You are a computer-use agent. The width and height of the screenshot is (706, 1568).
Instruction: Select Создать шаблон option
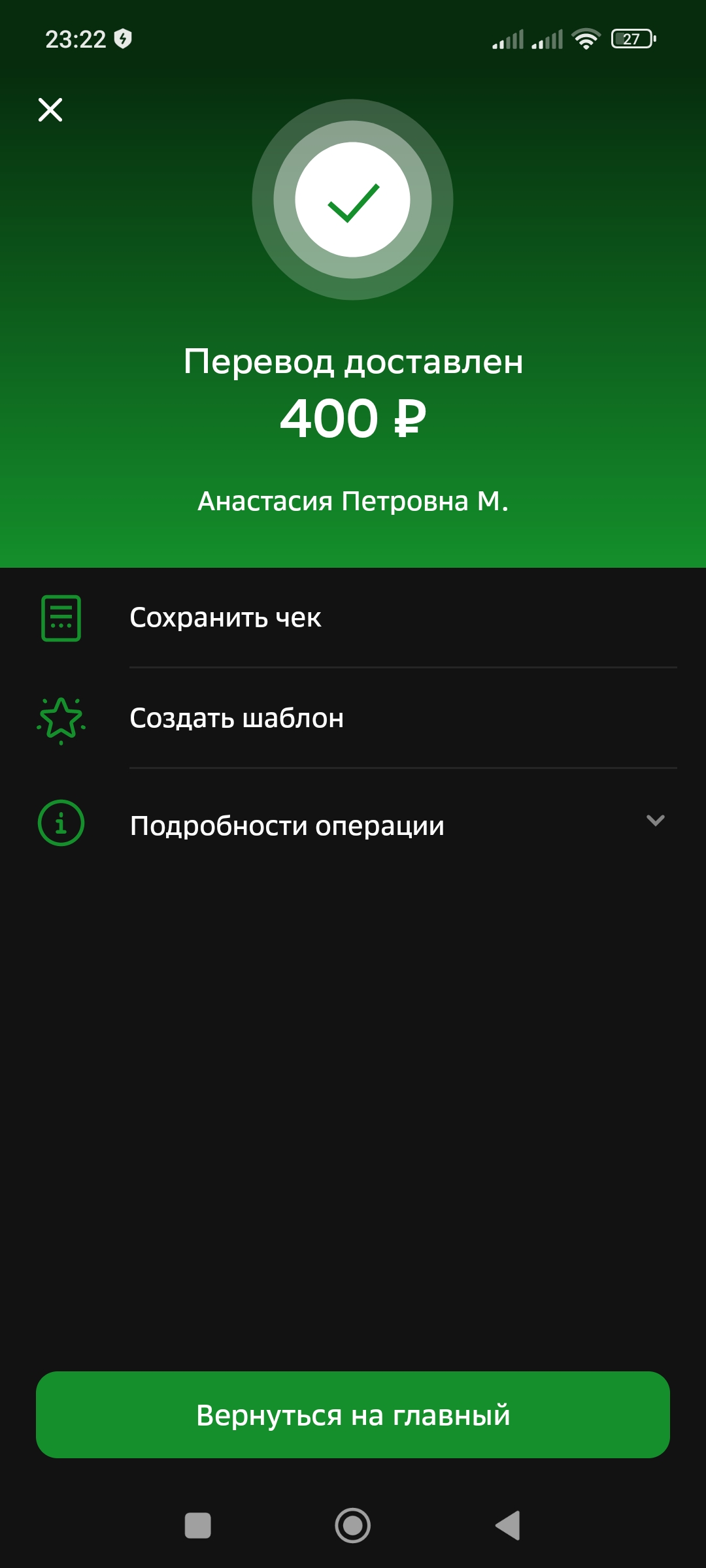[x=353, y=718]
